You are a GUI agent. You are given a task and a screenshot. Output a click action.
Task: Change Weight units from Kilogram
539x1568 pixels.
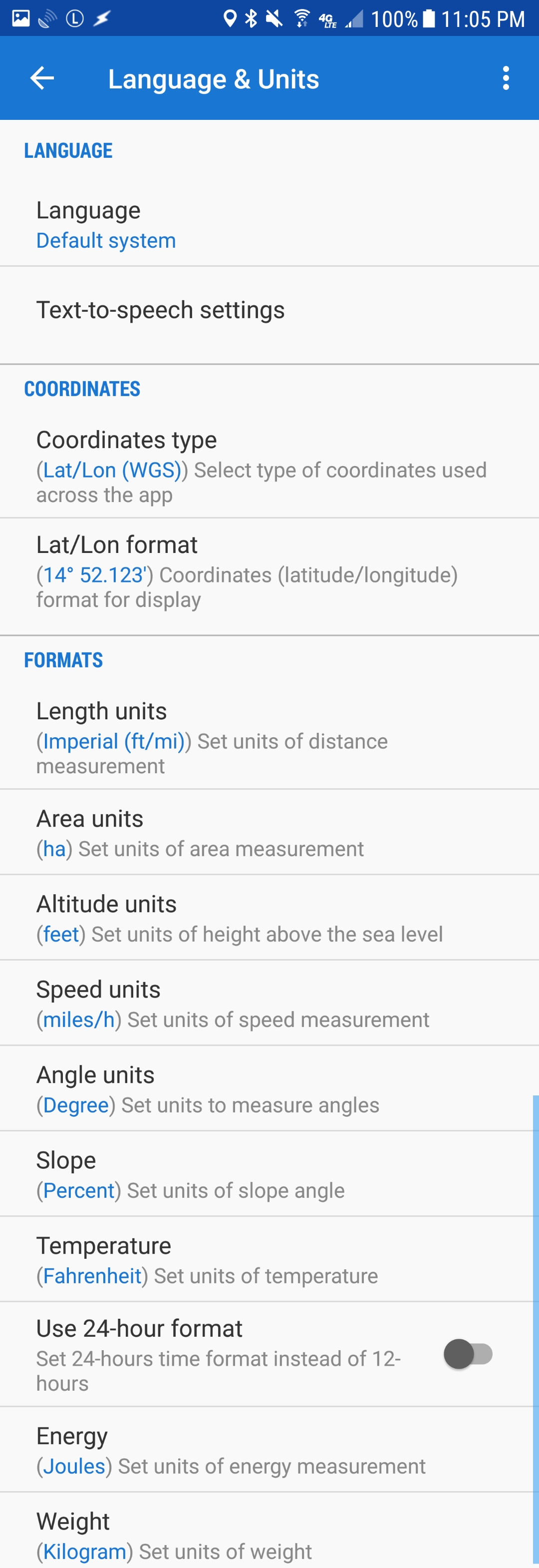point(269,1535)
